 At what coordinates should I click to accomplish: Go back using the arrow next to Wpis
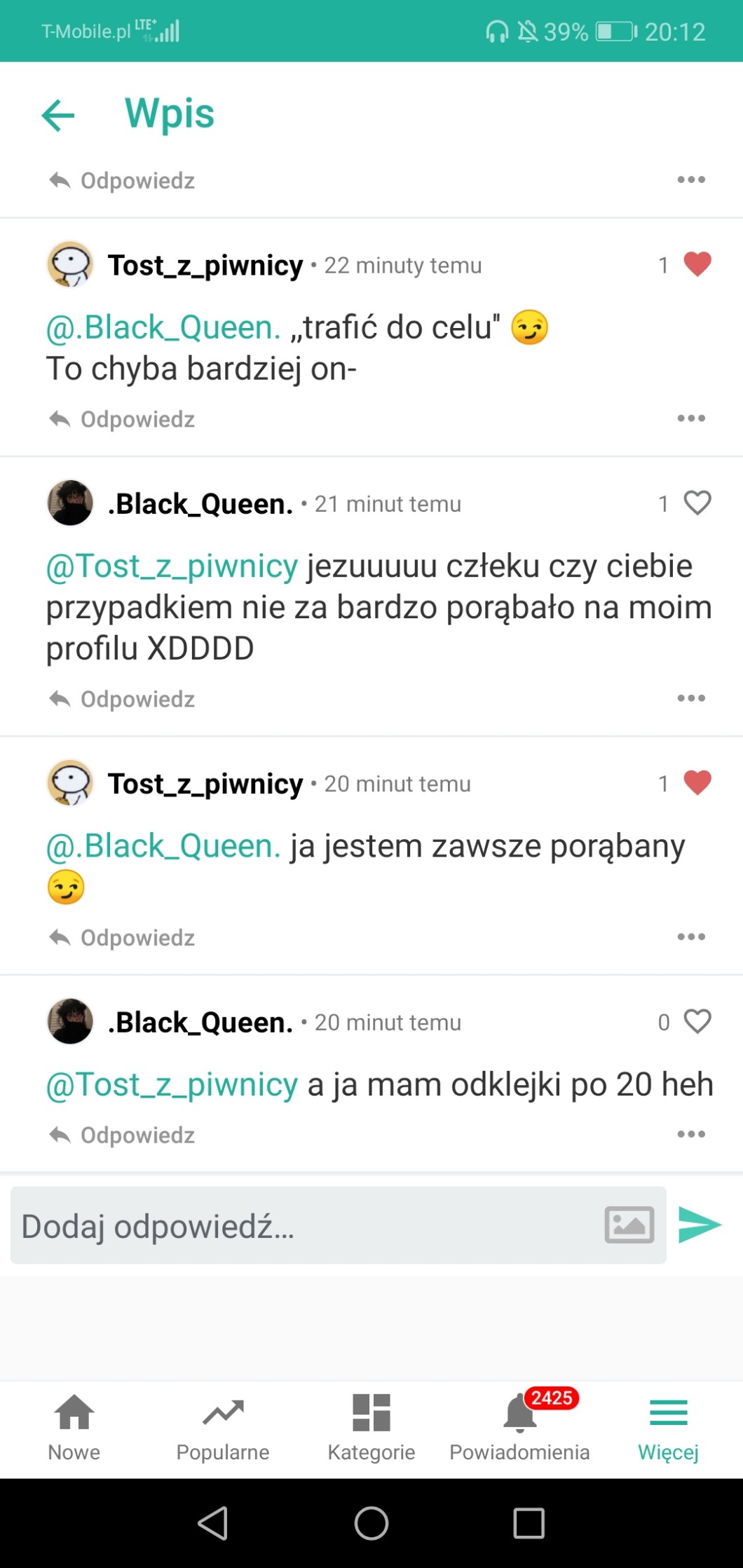point(58,115)
